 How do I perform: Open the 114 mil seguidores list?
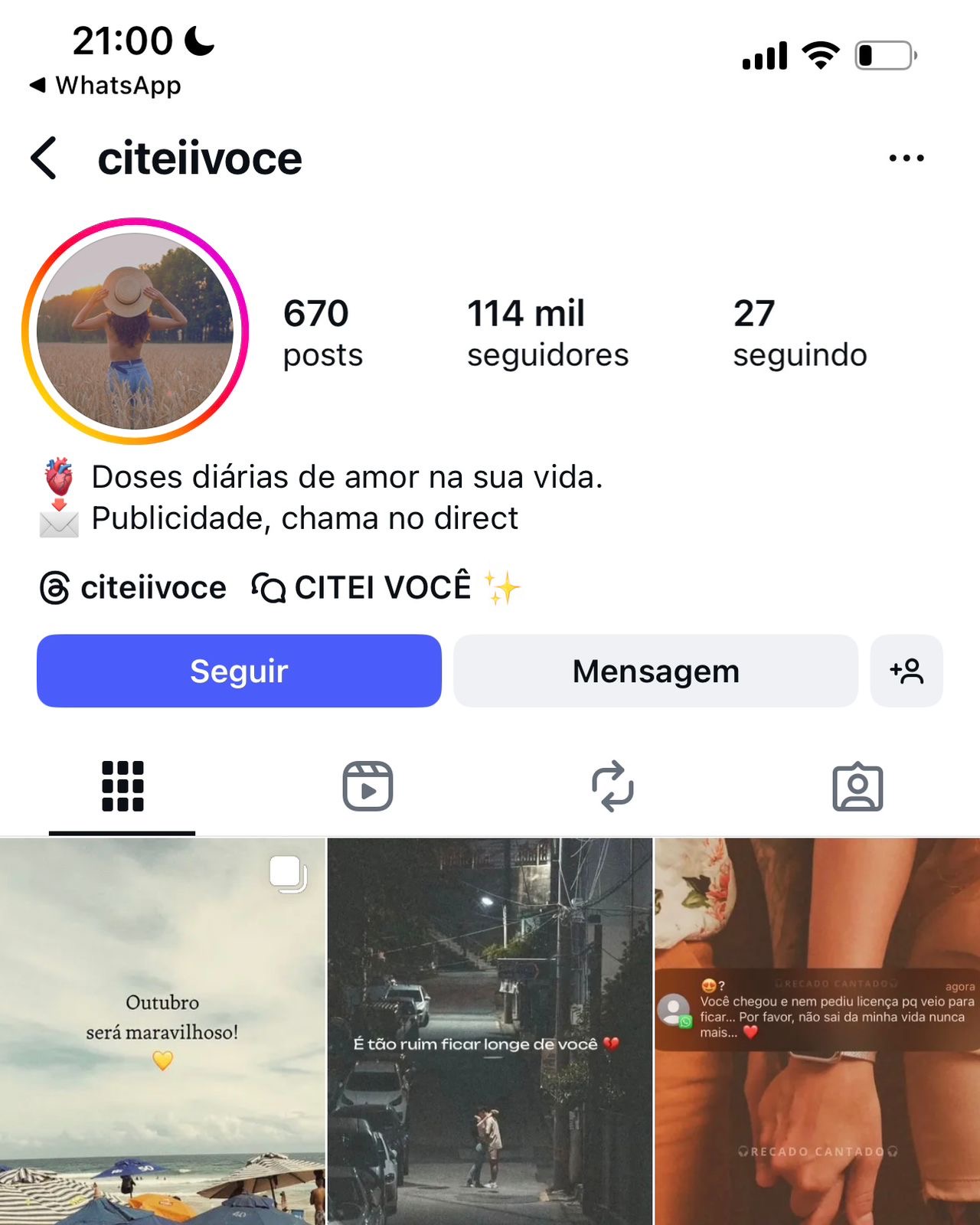(x=547, y=333)
